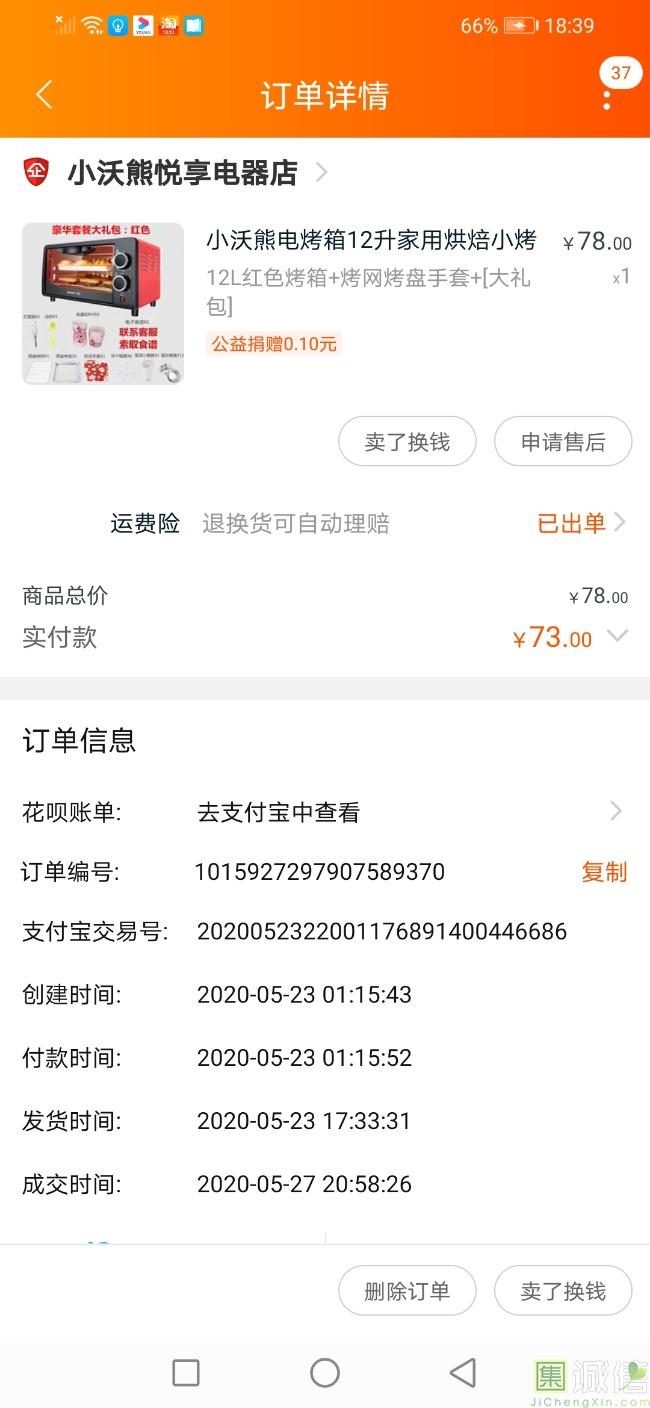
Task: Open the red oven product thumbnail
Action: tap(103, 303)
